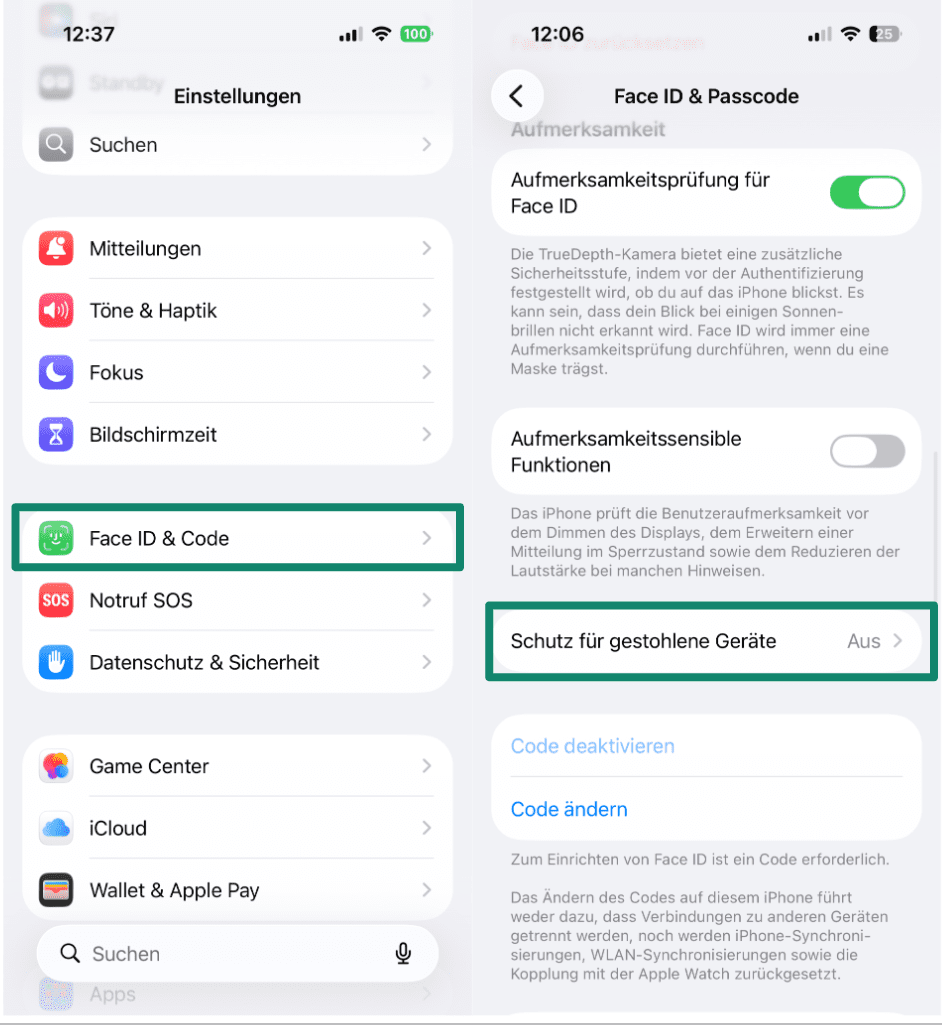Open Notruf SOS via its red icon
The width and height of the screenshot is (942, 1025).
55,600
